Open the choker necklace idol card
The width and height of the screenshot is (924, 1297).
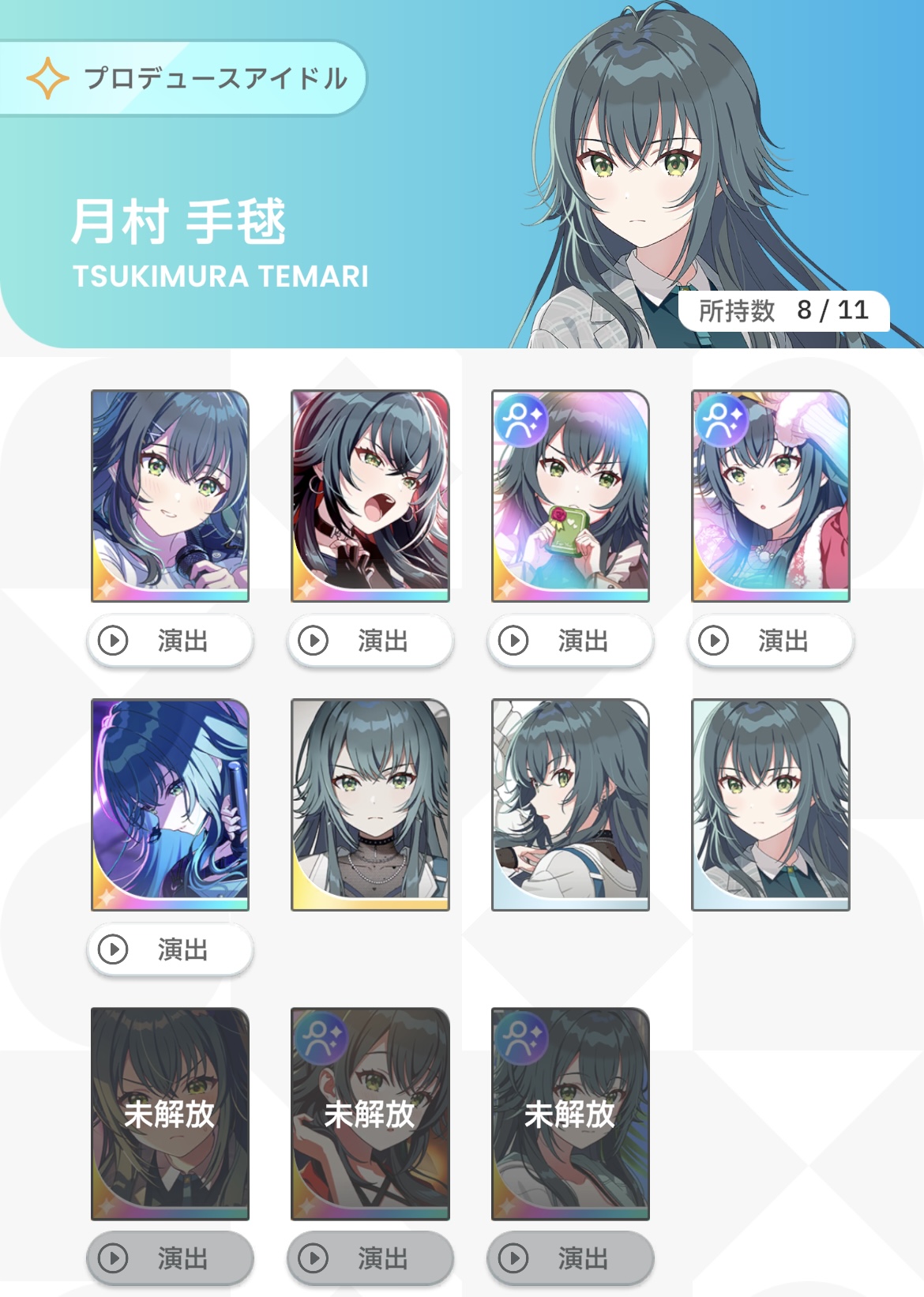[x=370, y=805]
